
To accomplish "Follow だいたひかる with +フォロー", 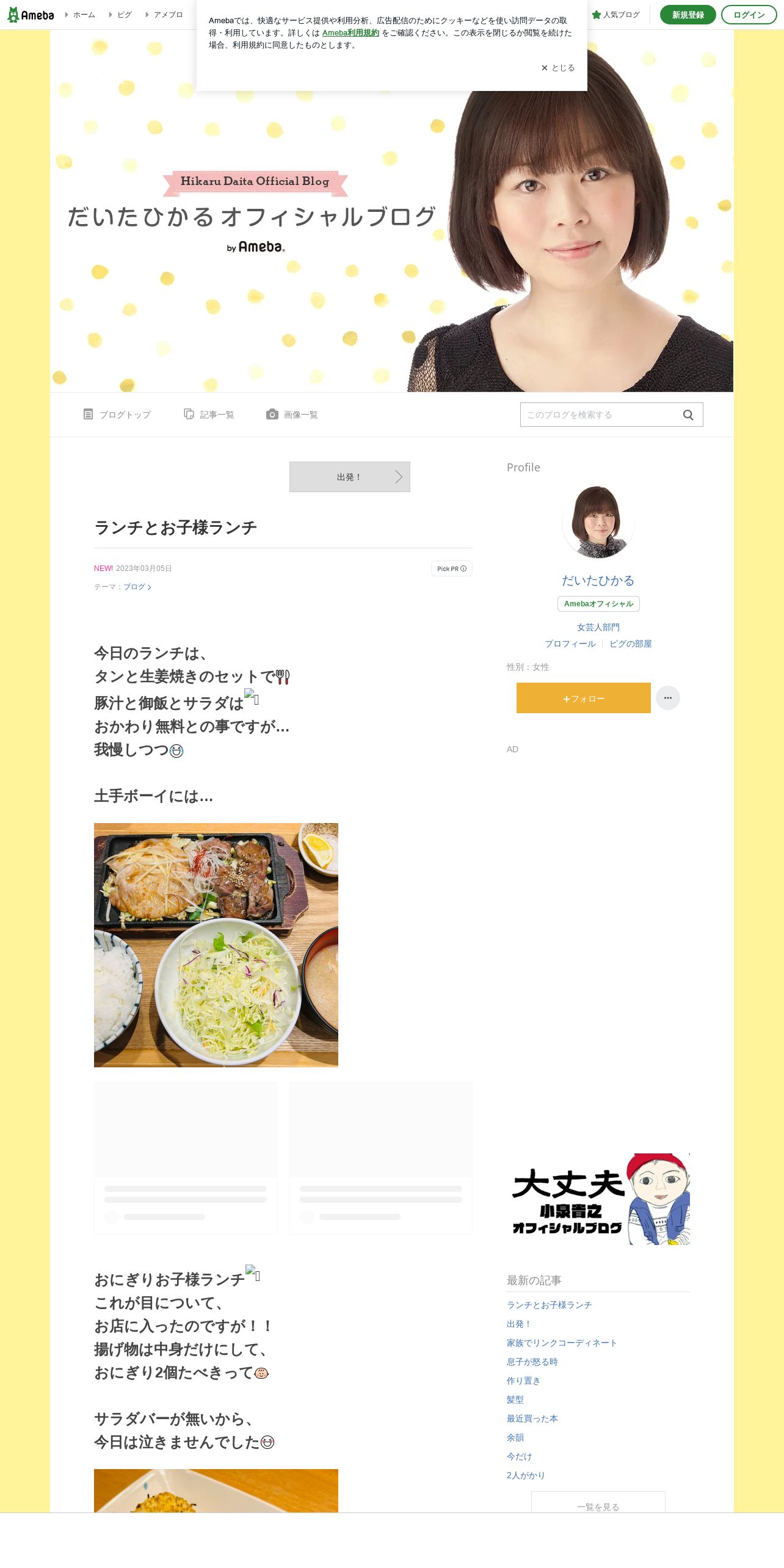I will tap(584, 698).
